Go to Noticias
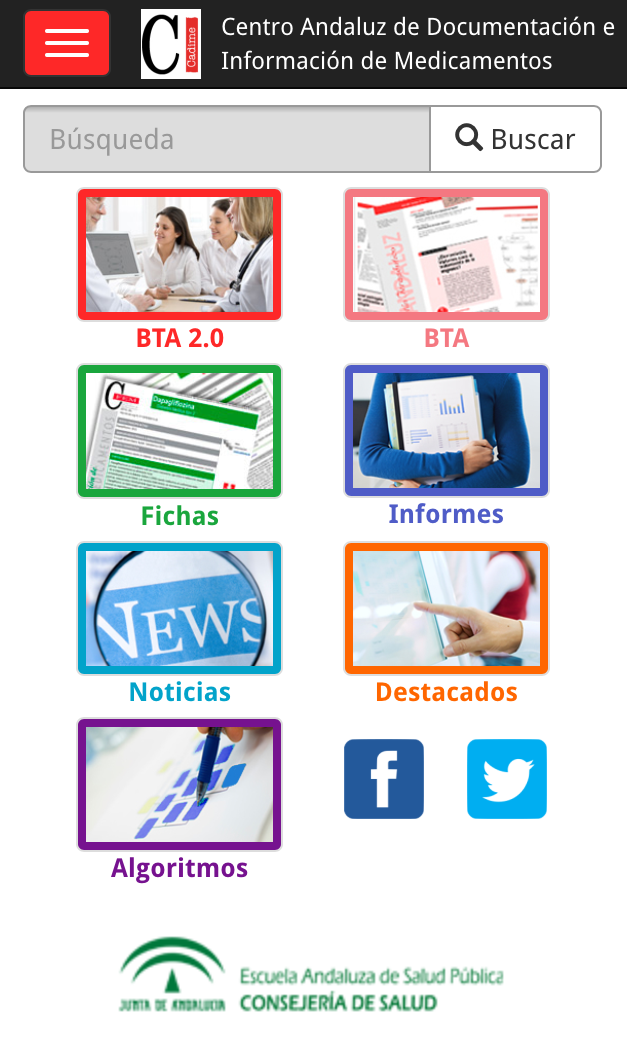 tap(180, 608)
